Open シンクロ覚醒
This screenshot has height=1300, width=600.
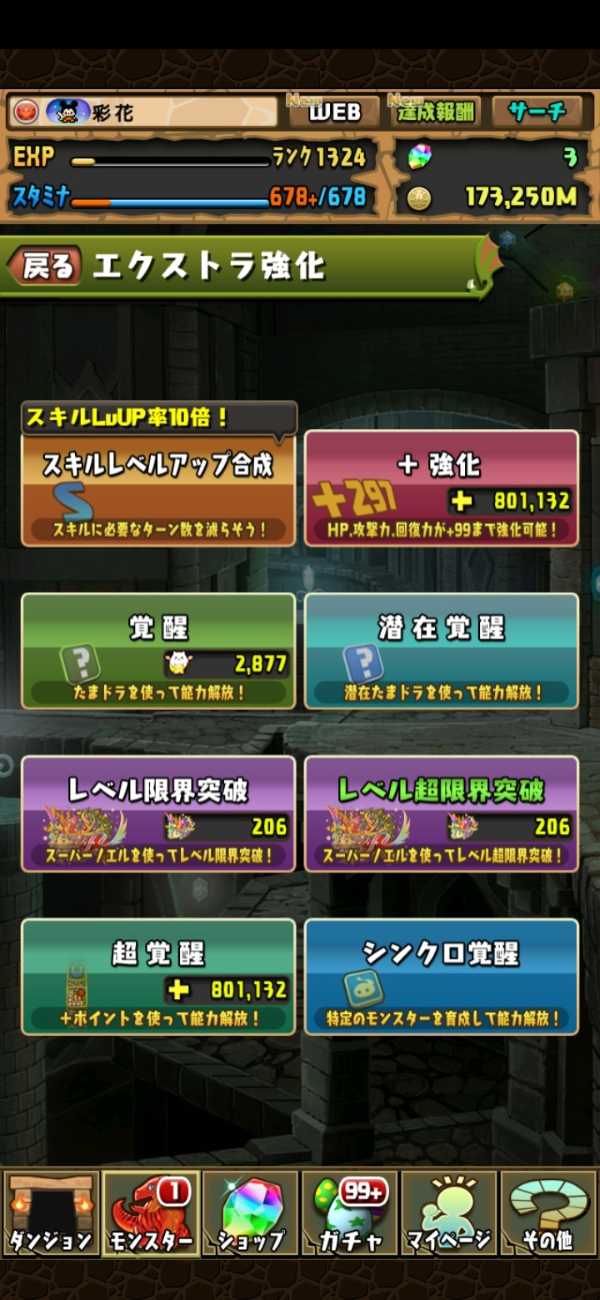[x=441, y=976]
